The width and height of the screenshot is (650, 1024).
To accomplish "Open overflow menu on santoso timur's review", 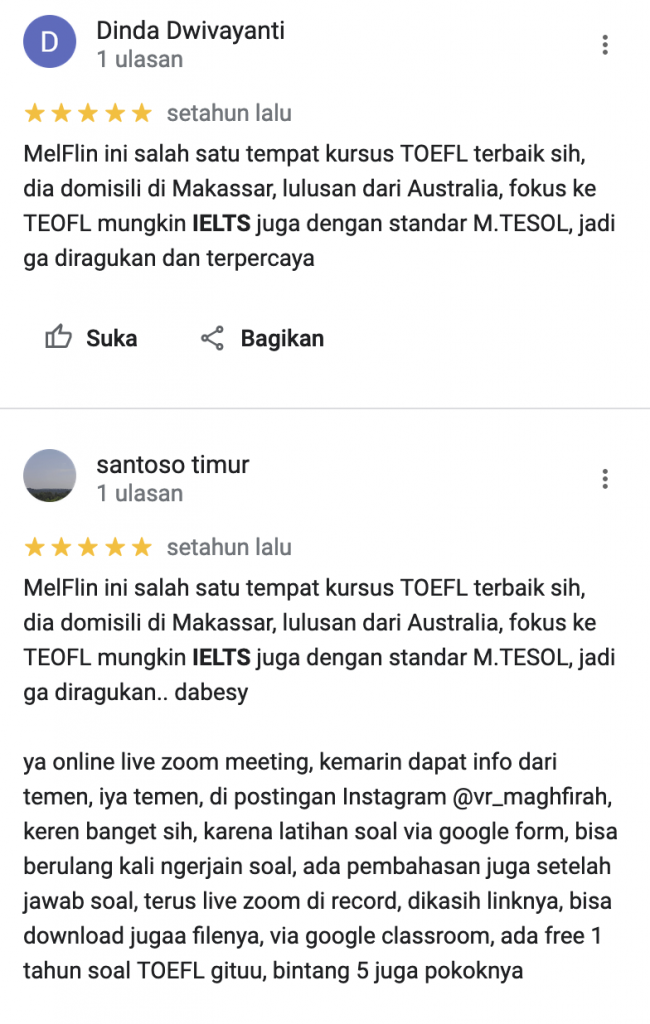I will [x=605, y=479].
